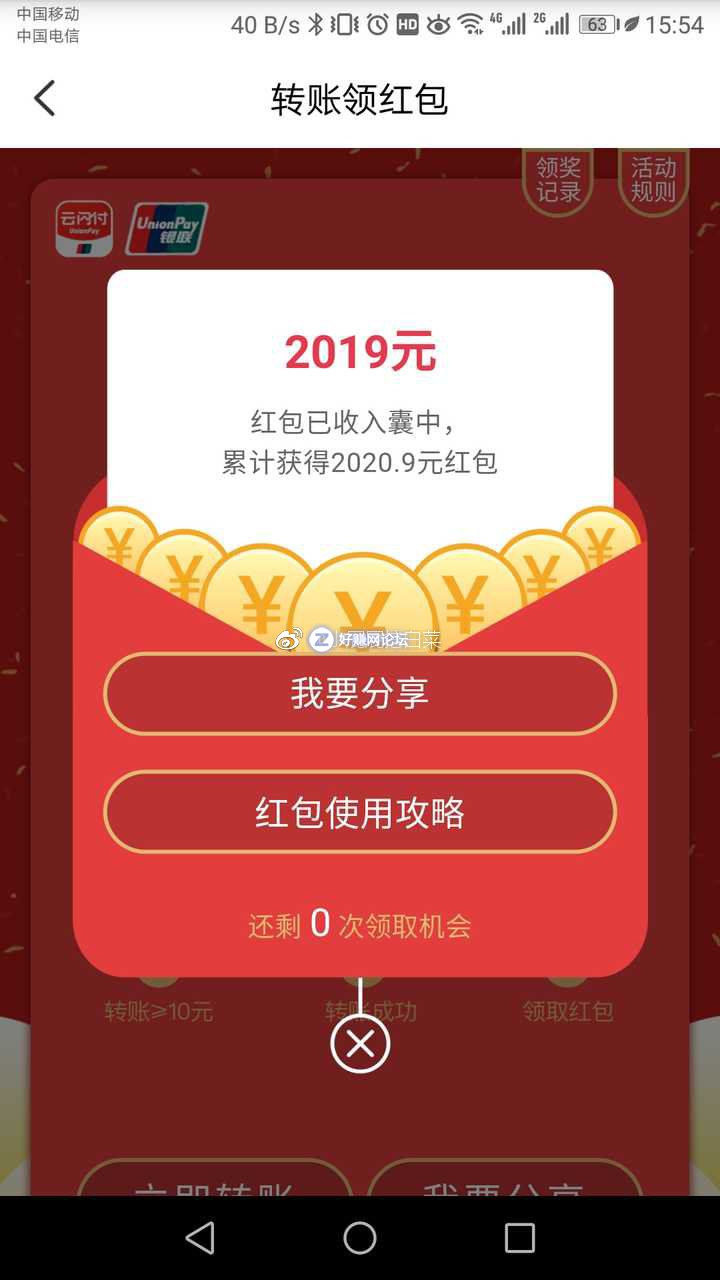Tap the system home button
720x1280 pixels.
point(360,1238)
